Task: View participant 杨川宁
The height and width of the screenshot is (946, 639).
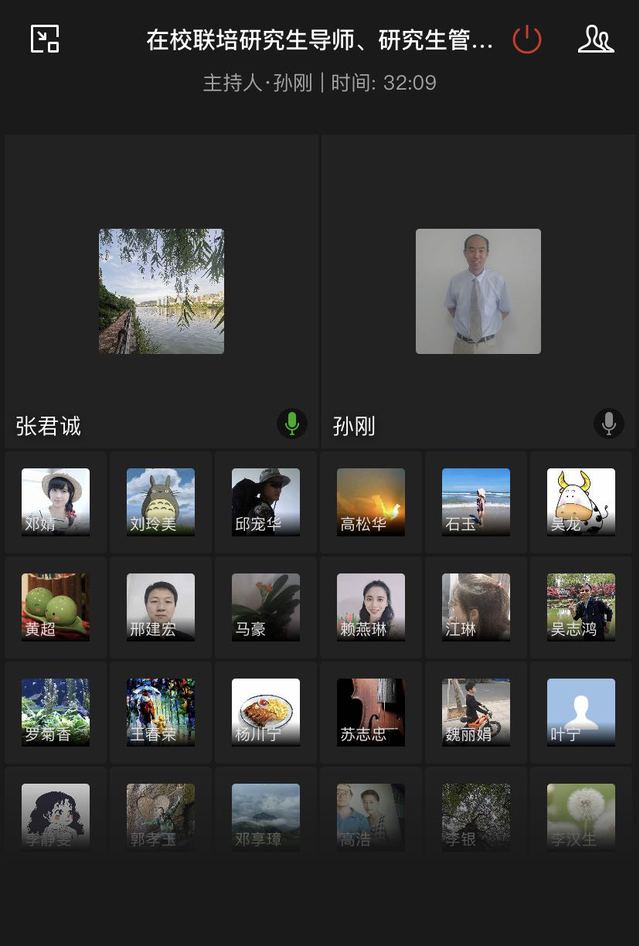Action: (x=266, y=712)
